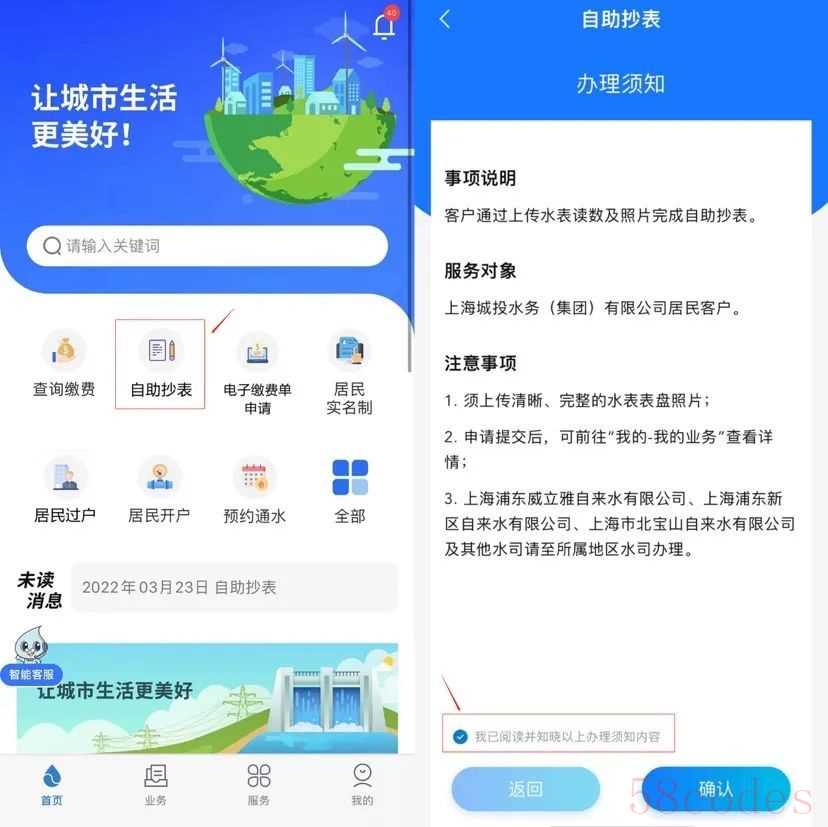828x827 pixels.
Task: Tap the keyword search box
Action: 207,246
